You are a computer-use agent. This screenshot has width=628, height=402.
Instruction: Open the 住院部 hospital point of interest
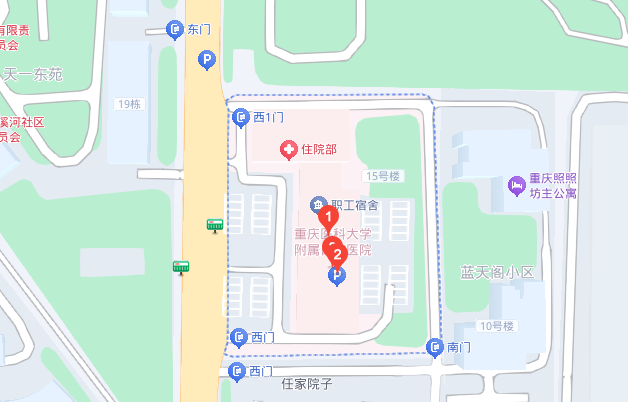point(289,149)
